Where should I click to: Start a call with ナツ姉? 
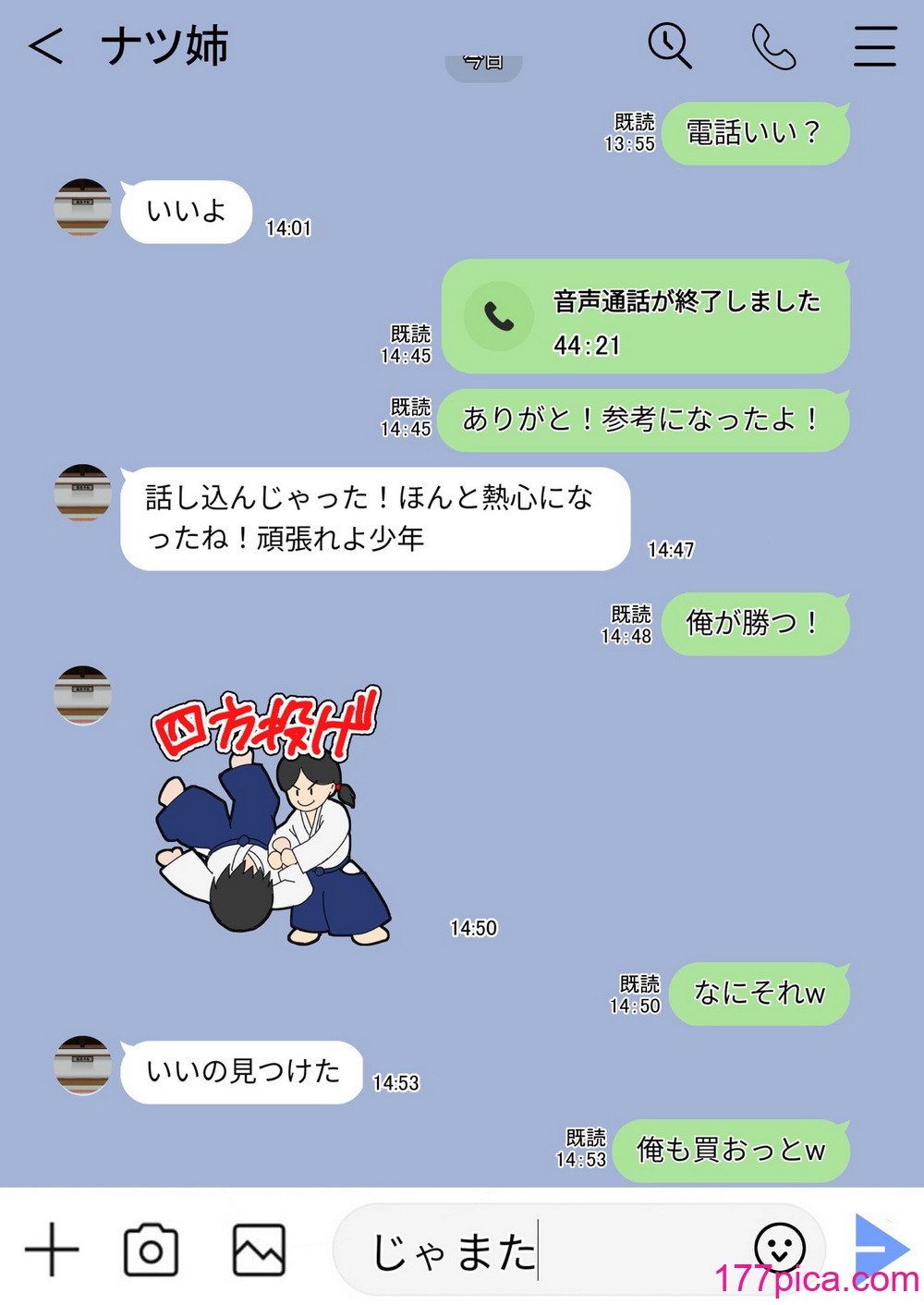773,45
